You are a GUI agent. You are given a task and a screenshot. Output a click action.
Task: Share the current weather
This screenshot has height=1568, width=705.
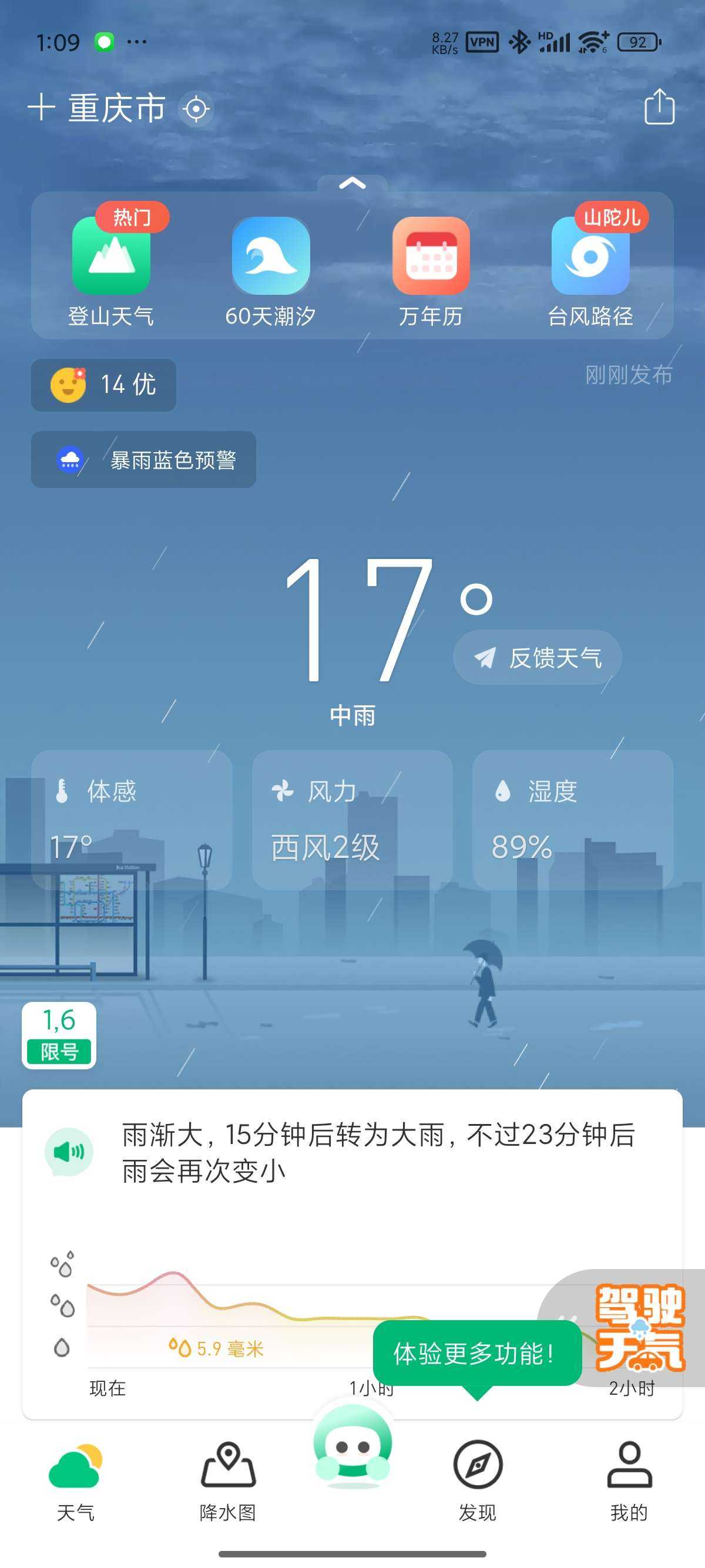659,107
